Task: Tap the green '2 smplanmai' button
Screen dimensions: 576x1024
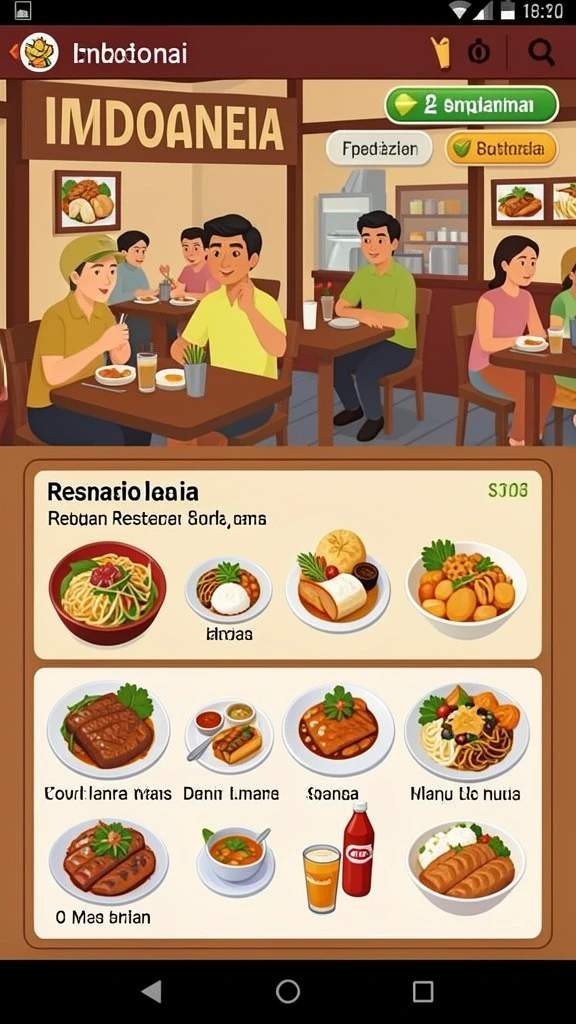Action: (x=472, y=105)
